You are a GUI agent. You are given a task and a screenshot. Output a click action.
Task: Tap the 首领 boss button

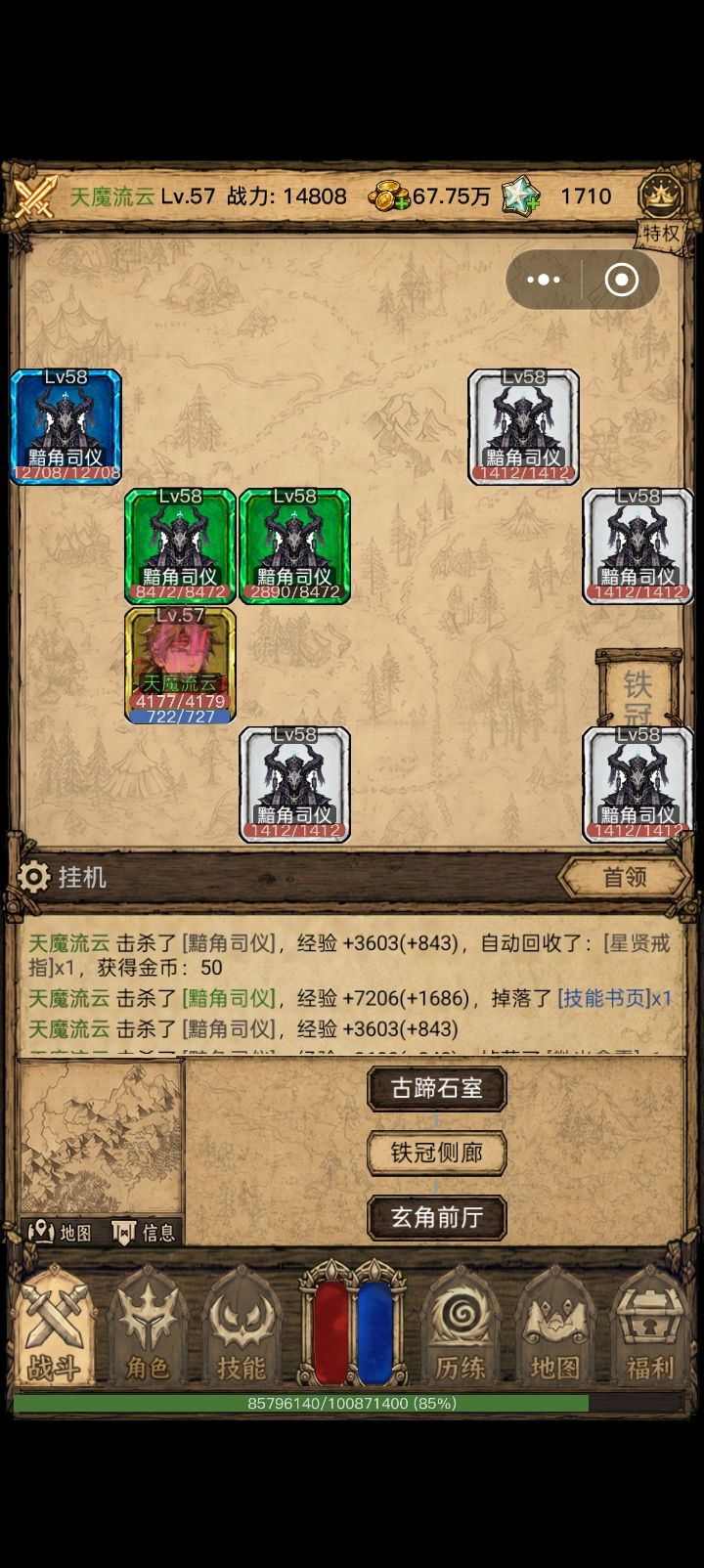tap(624, 877)
